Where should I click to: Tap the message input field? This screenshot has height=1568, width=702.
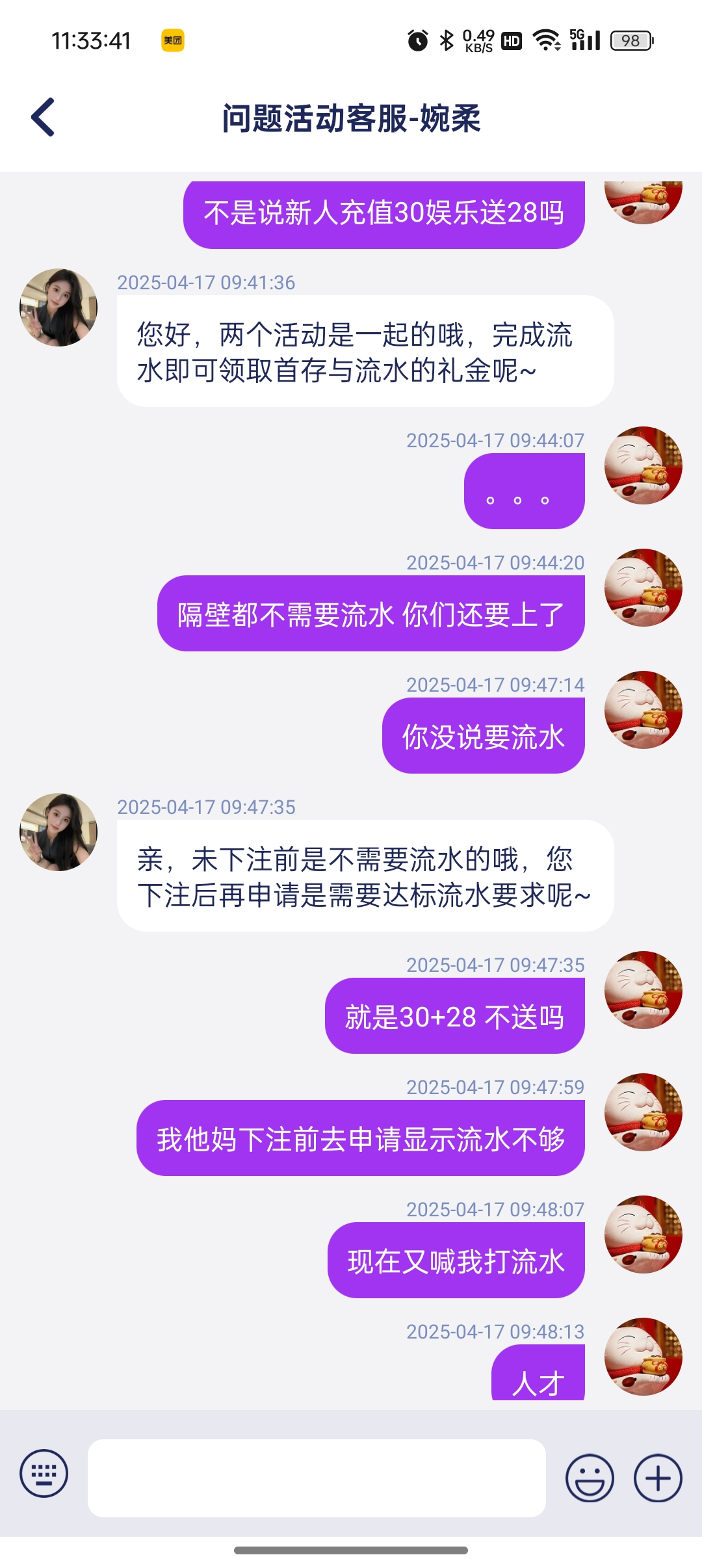coord(317,1478)
